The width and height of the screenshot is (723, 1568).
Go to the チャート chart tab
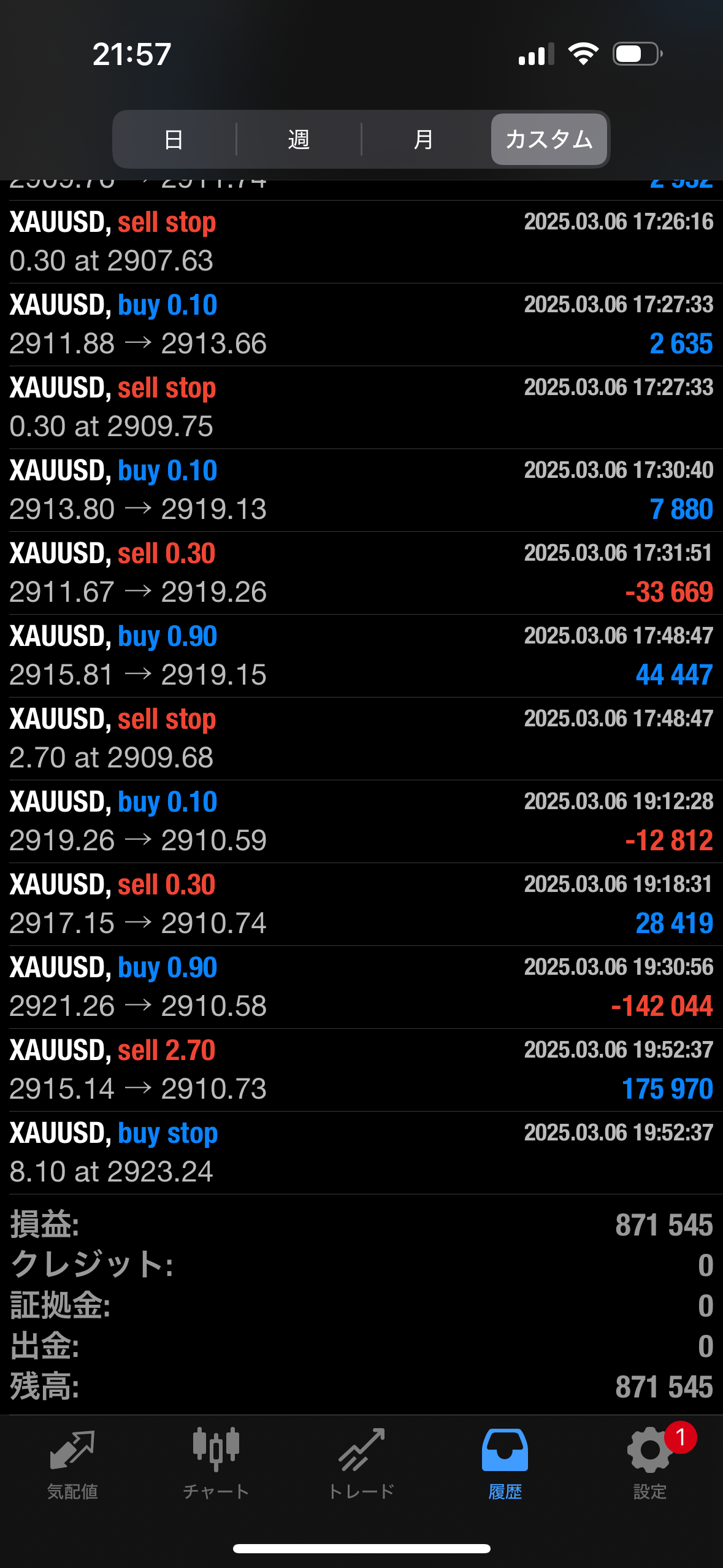point(216,1464)
